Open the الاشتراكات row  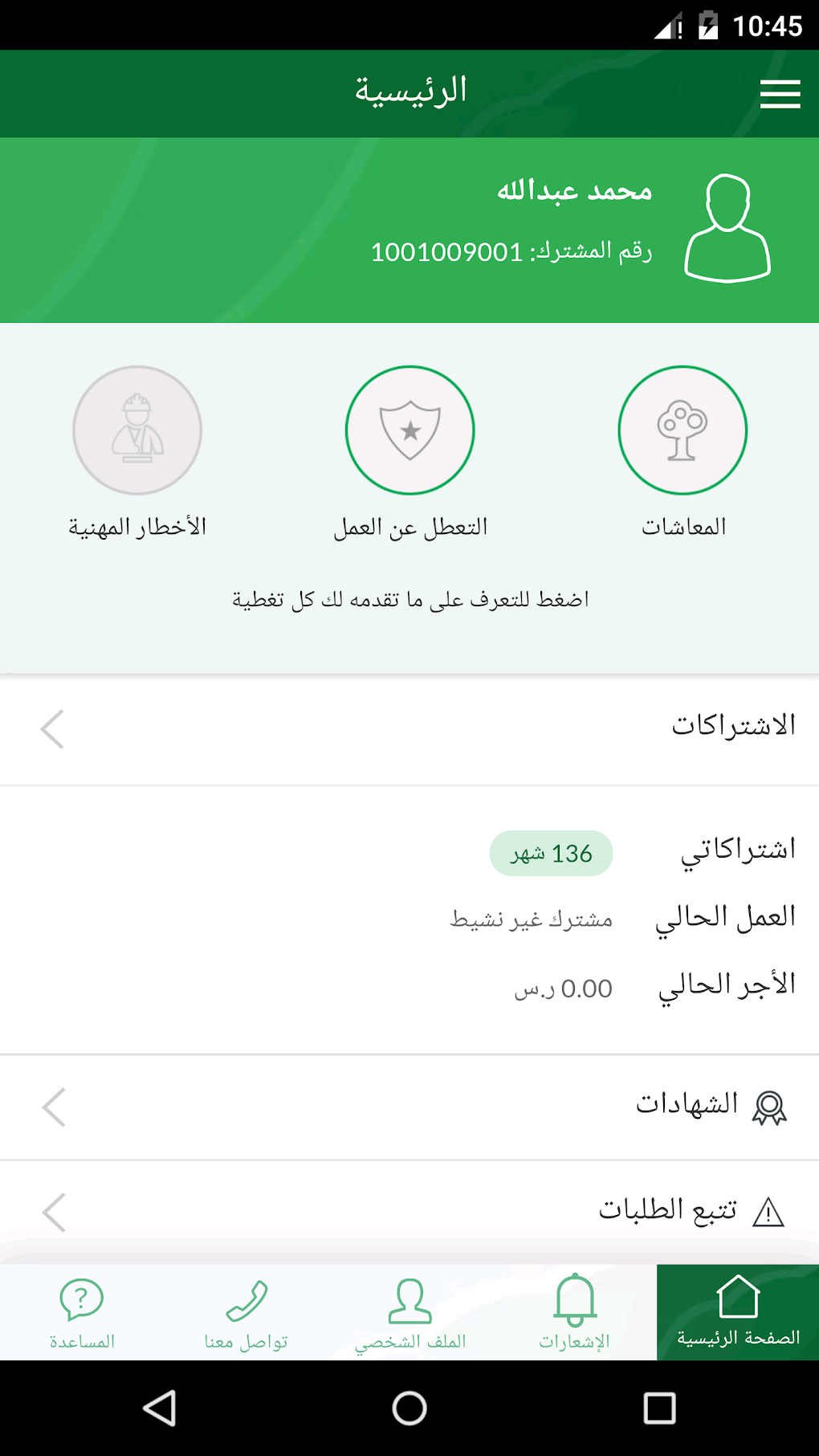pyautogui.click(x=409, y=728)
